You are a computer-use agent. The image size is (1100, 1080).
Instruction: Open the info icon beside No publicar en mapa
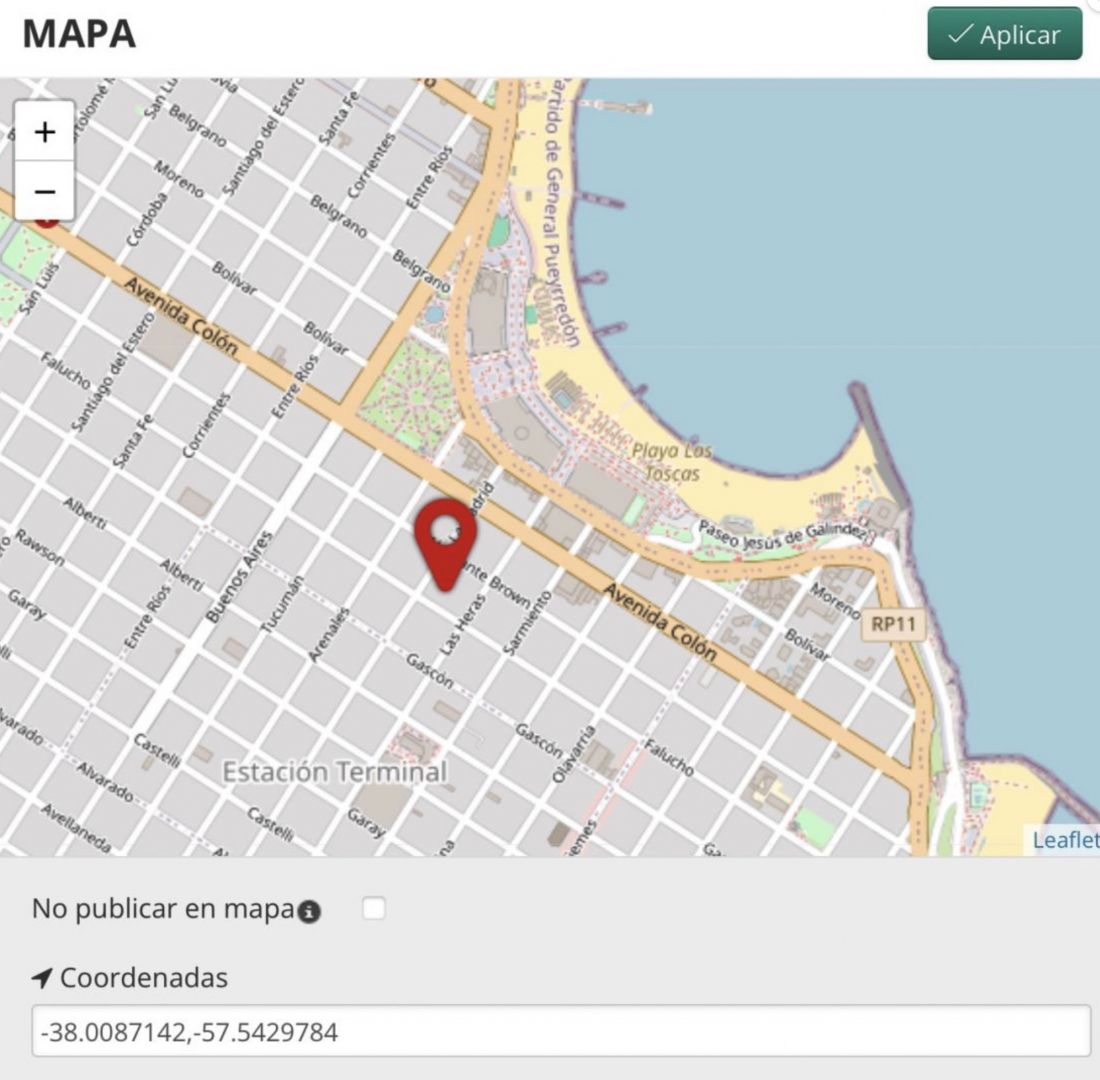coord(311,911)
